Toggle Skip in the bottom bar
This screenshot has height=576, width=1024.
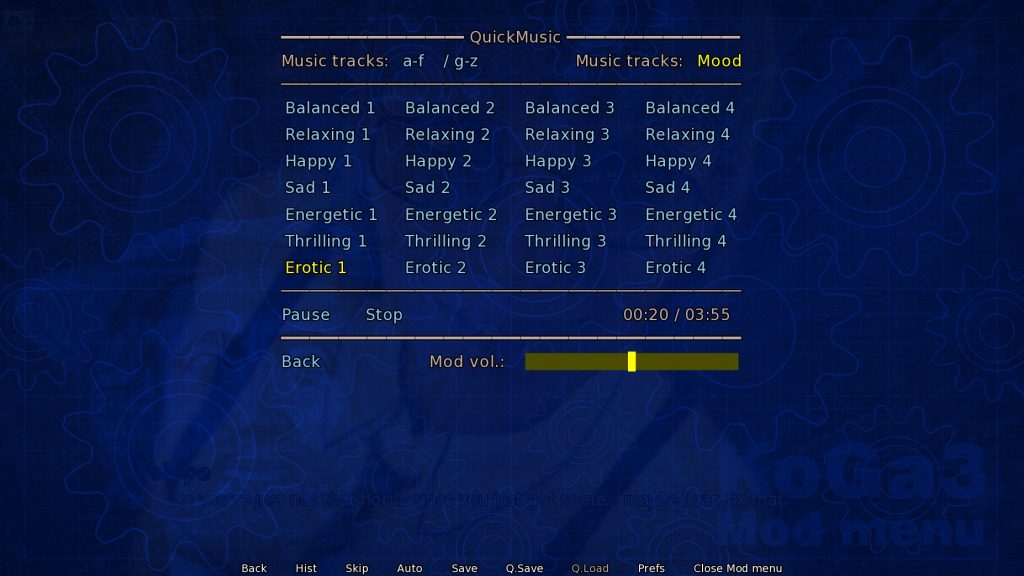357,568
